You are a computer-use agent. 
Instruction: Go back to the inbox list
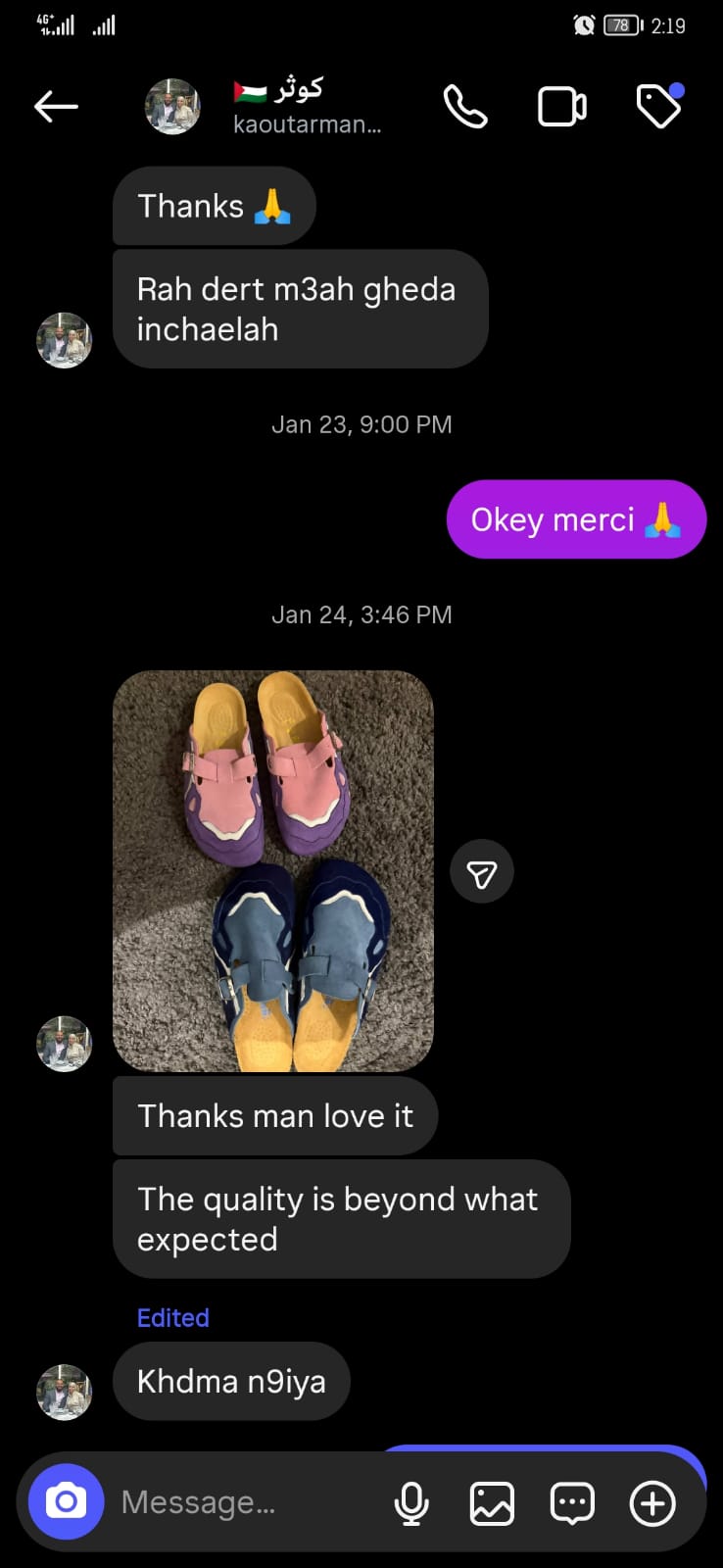click(x=56, y=107)
